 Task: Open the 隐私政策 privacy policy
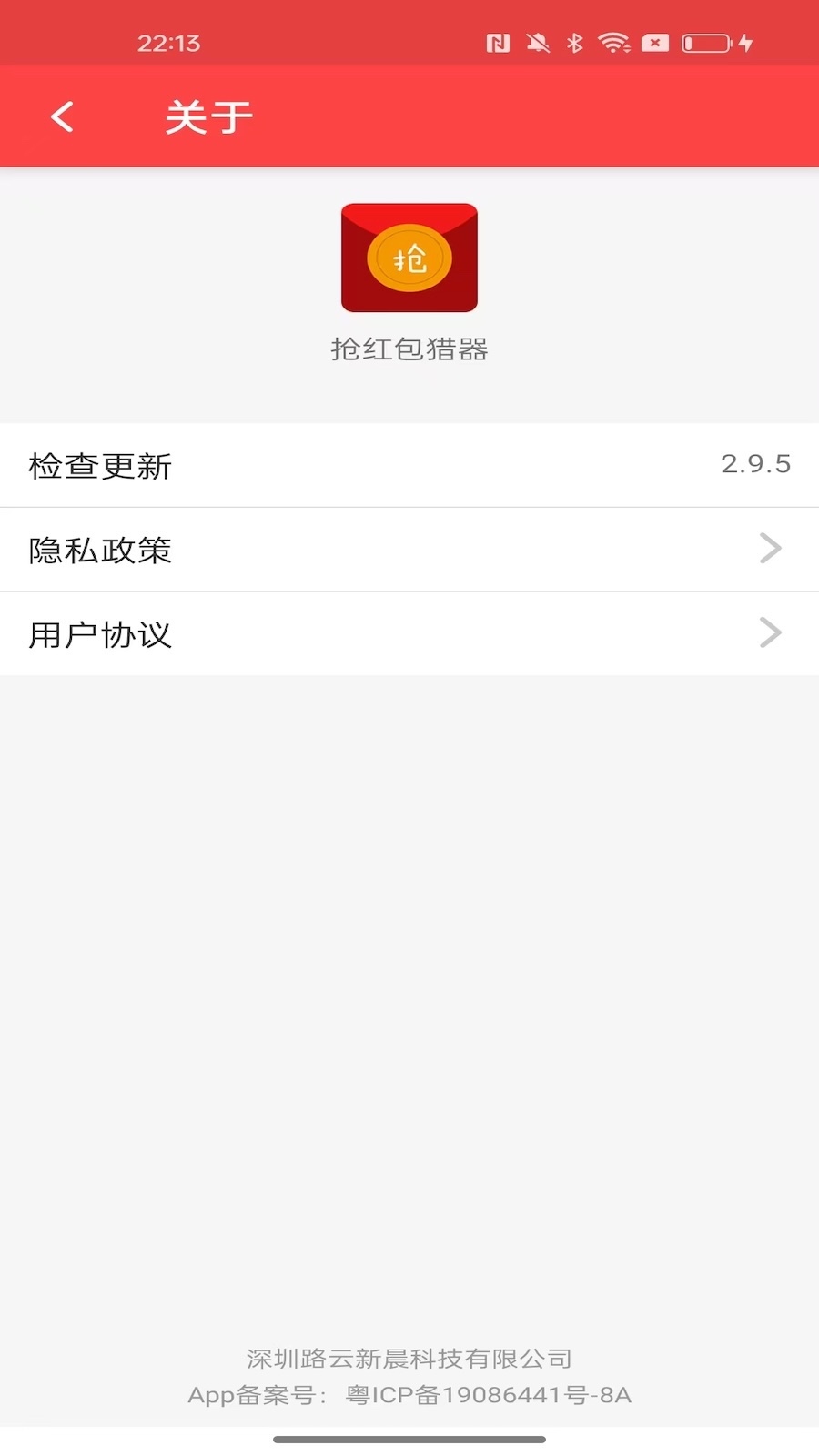[x=409, y=550]
